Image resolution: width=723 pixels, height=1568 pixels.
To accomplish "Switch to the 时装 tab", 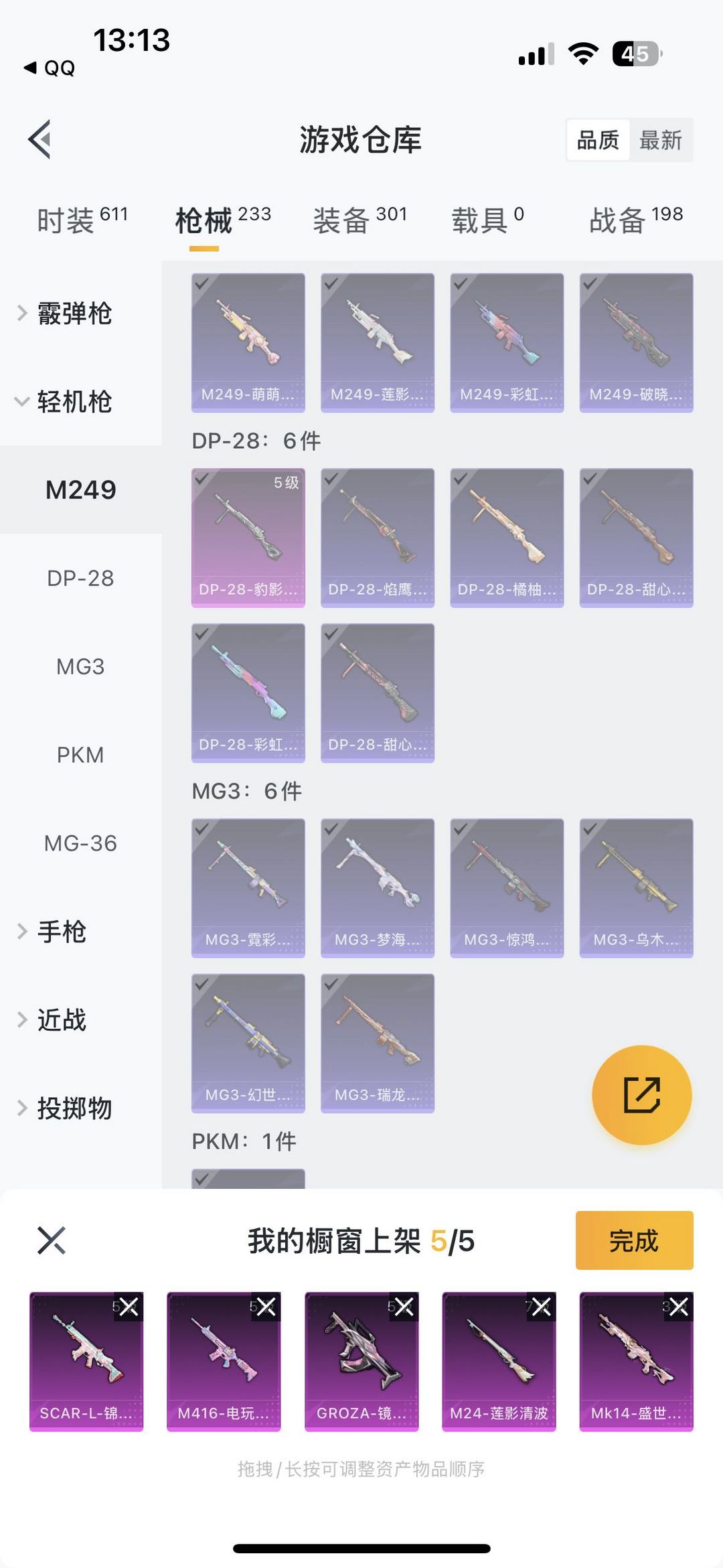I will [82, 220].
